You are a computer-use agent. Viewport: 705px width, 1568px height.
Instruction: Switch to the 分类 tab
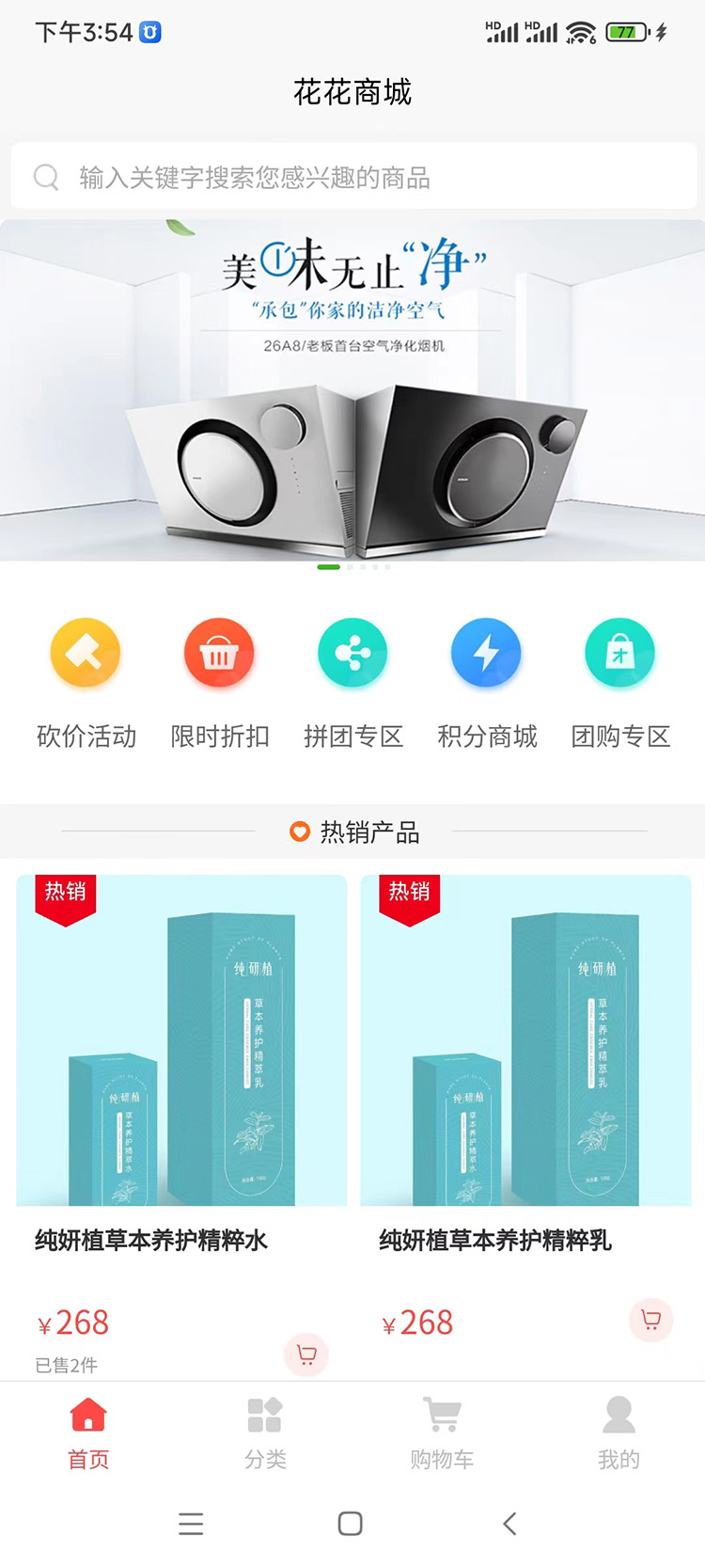pyautogui.click(x=265, y=1432)
